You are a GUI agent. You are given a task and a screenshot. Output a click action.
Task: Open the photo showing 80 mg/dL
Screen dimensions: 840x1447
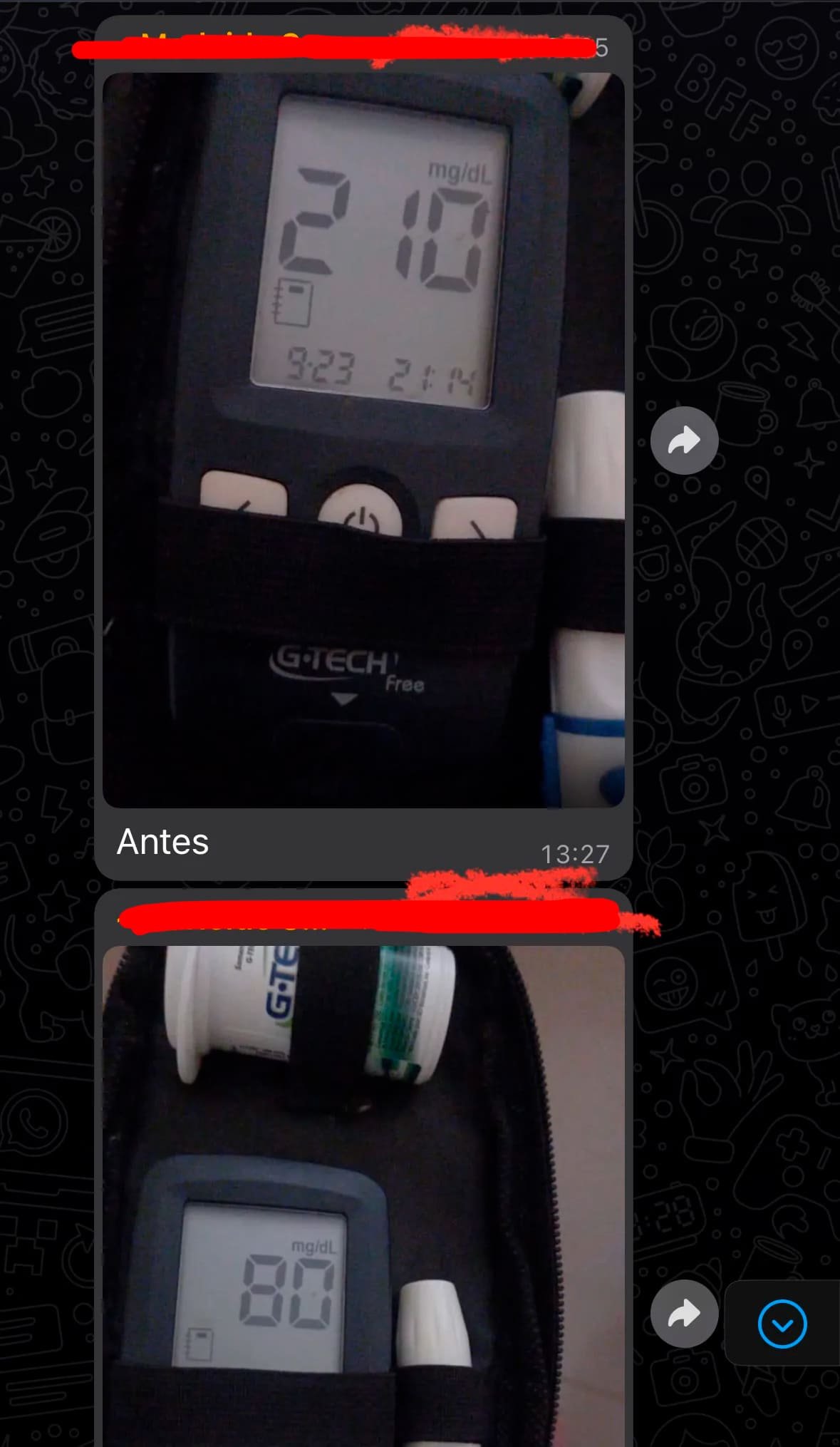point(363,1198)
